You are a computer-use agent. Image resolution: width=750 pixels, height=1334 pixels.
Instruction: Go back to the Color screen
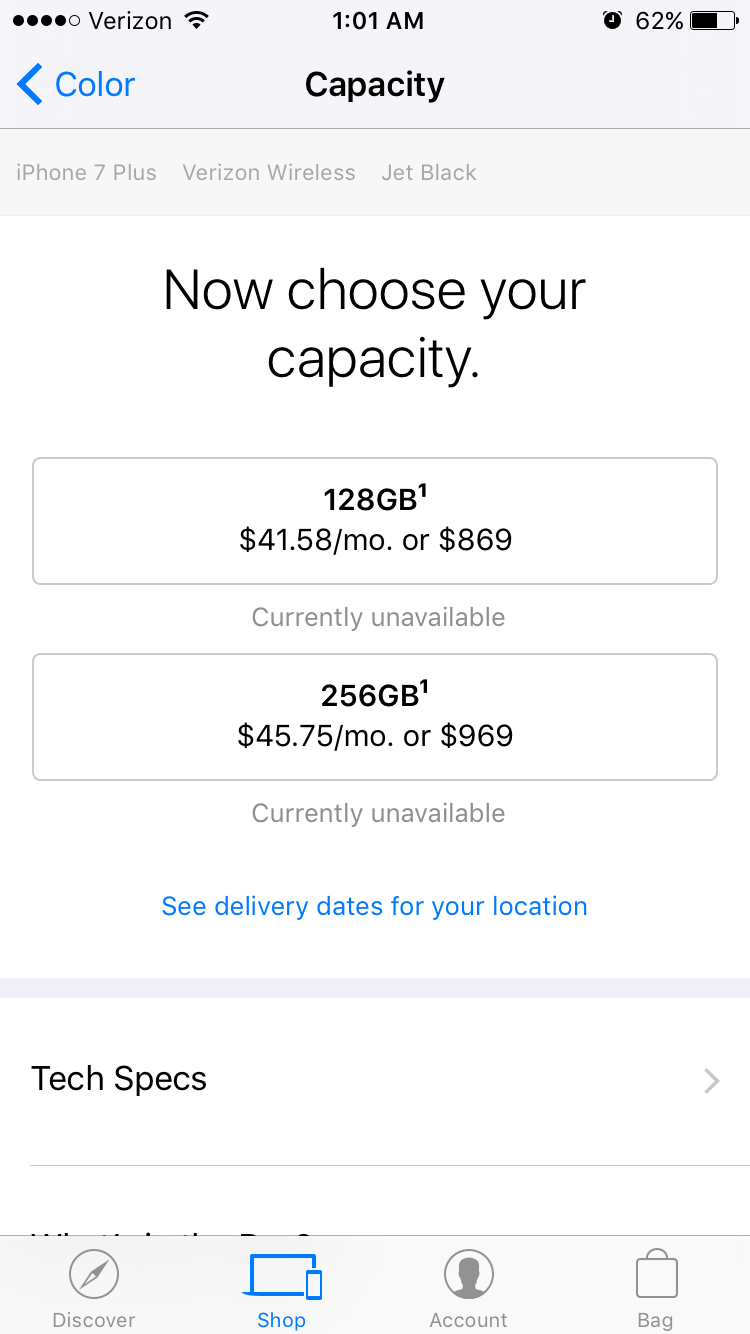76,85
